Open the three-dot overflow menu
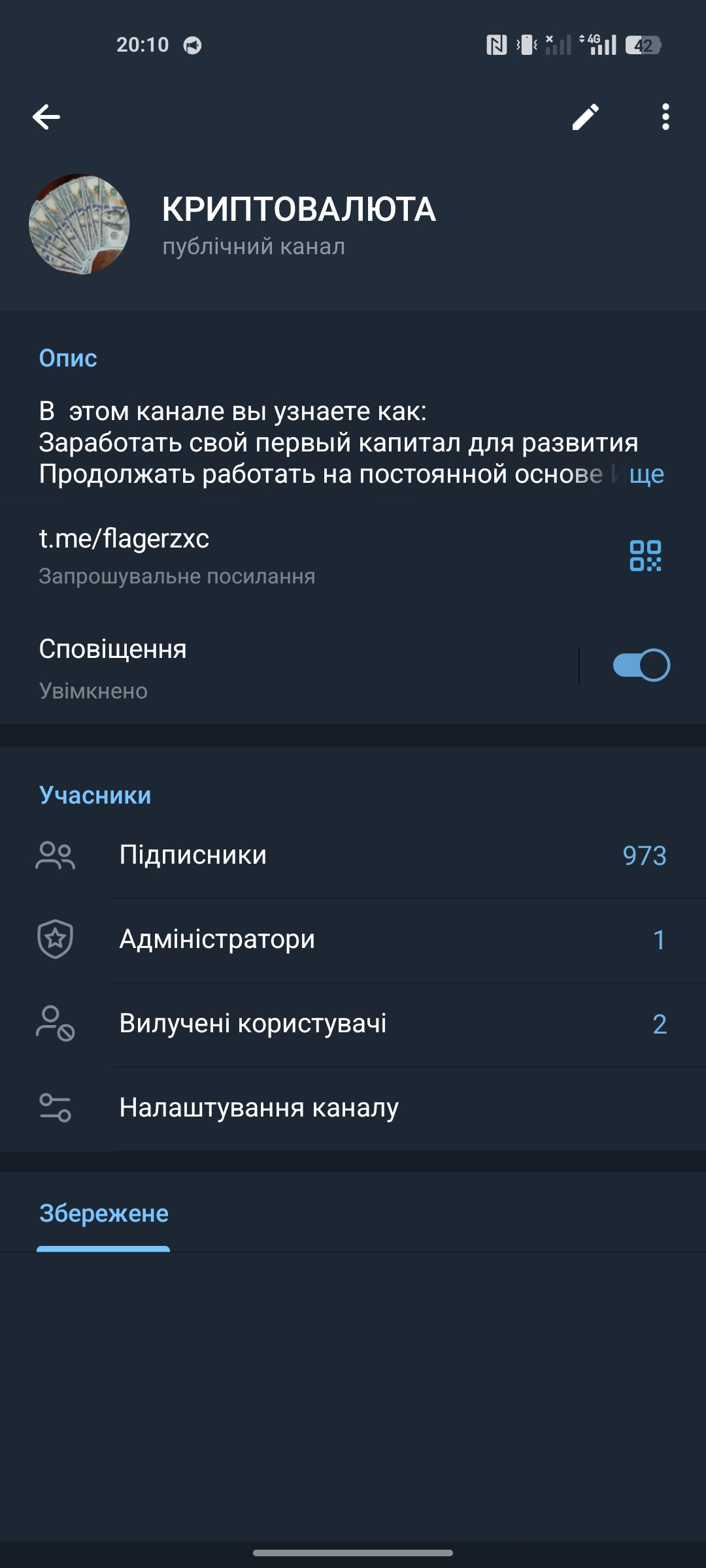The image size is (706, 1568). click(x=665, y=118)
